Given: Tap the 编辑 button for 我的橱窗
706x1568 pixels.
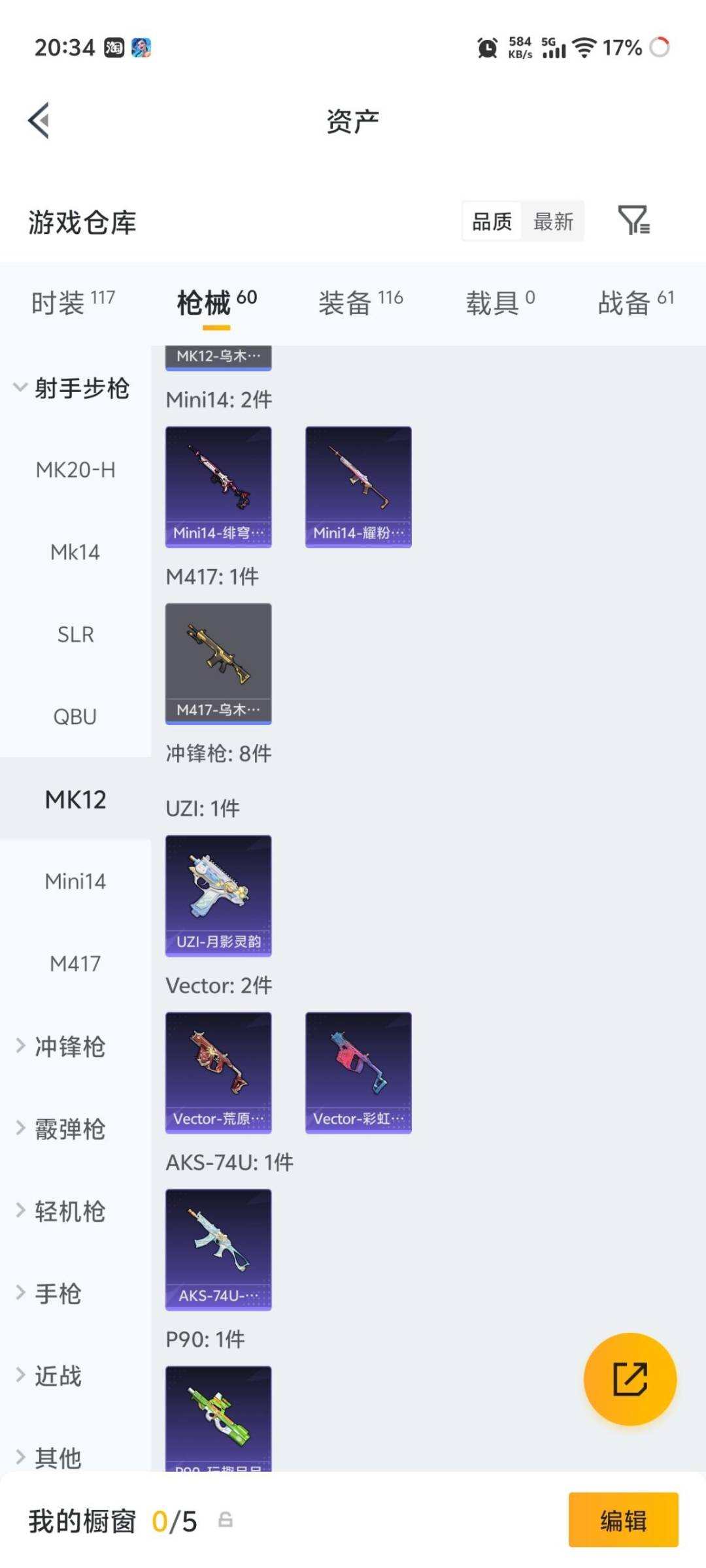Looking at the screenshot, I should coord(623,1520).
